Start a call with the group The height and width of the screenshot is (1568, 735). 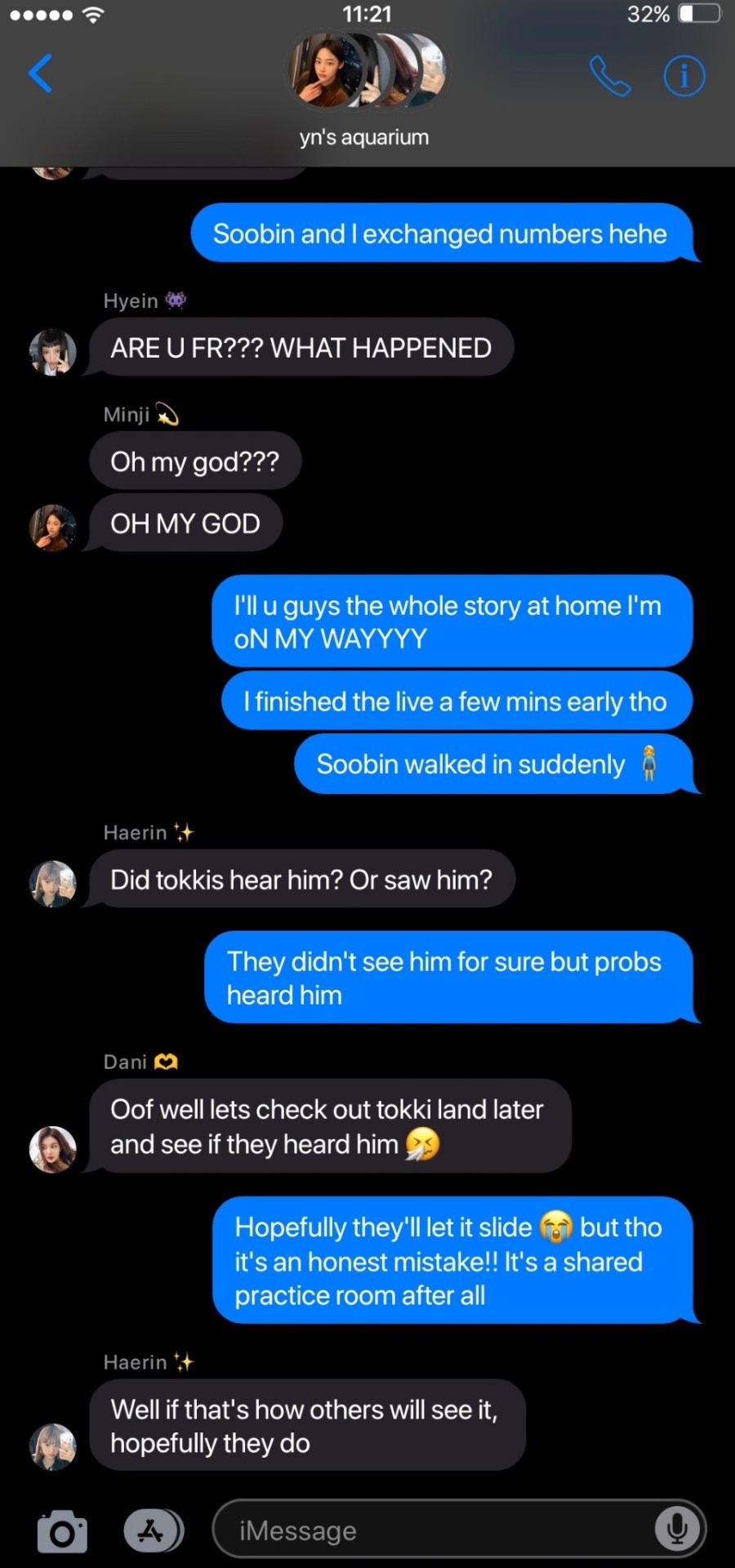pos(609,76)
